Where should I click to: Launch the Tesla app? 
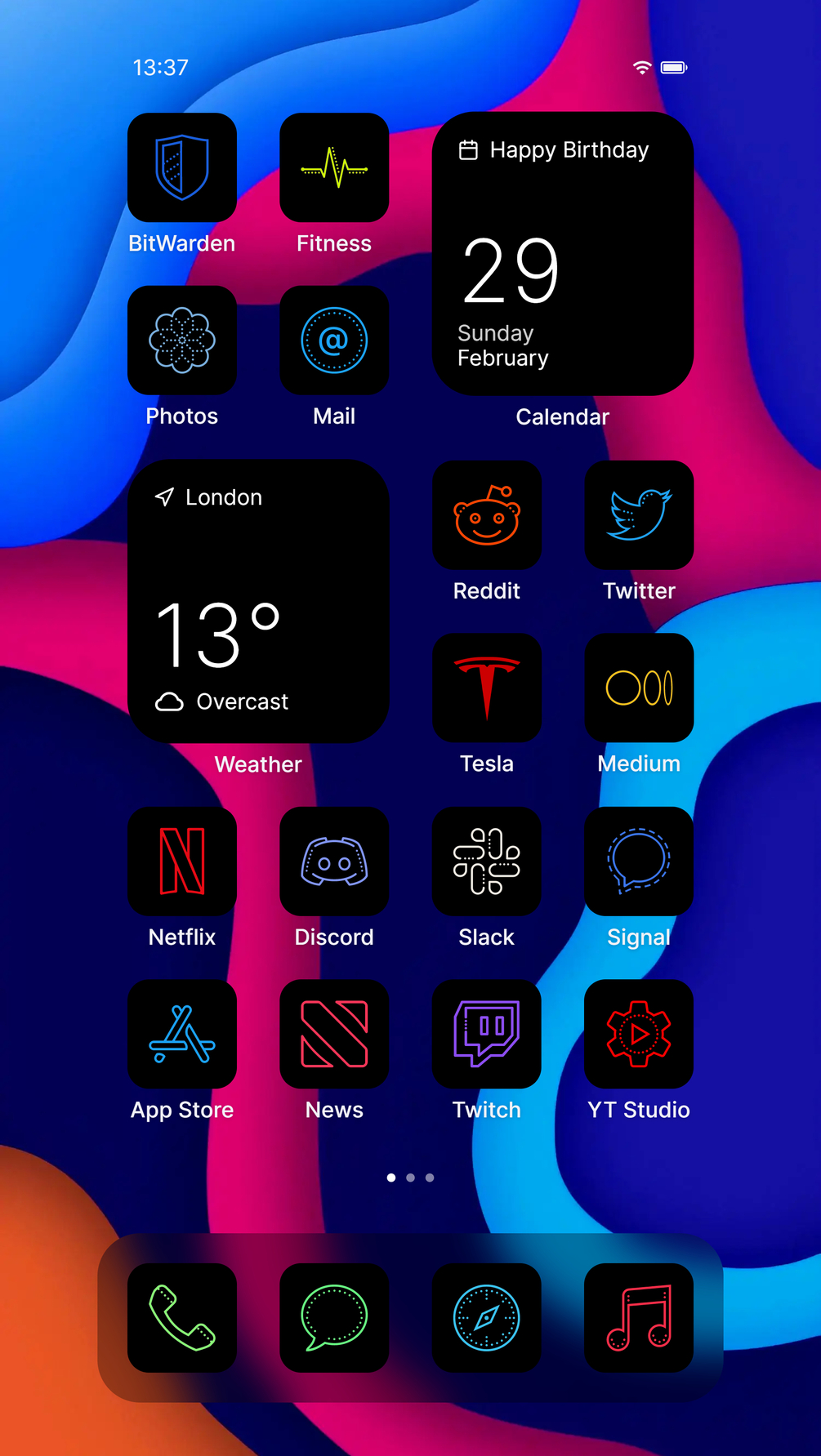487,688
